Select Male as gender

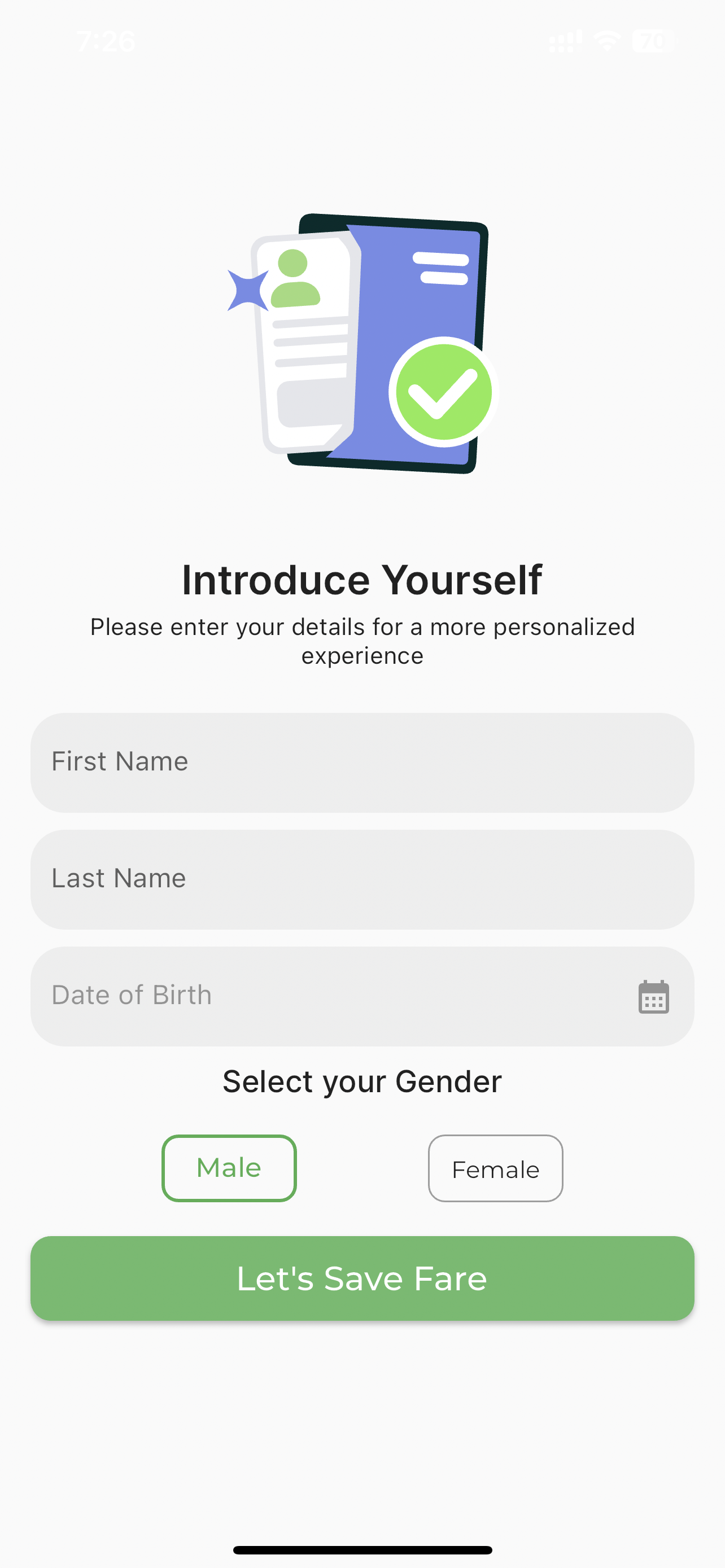pyautogui.click(x=229, y=1167)
